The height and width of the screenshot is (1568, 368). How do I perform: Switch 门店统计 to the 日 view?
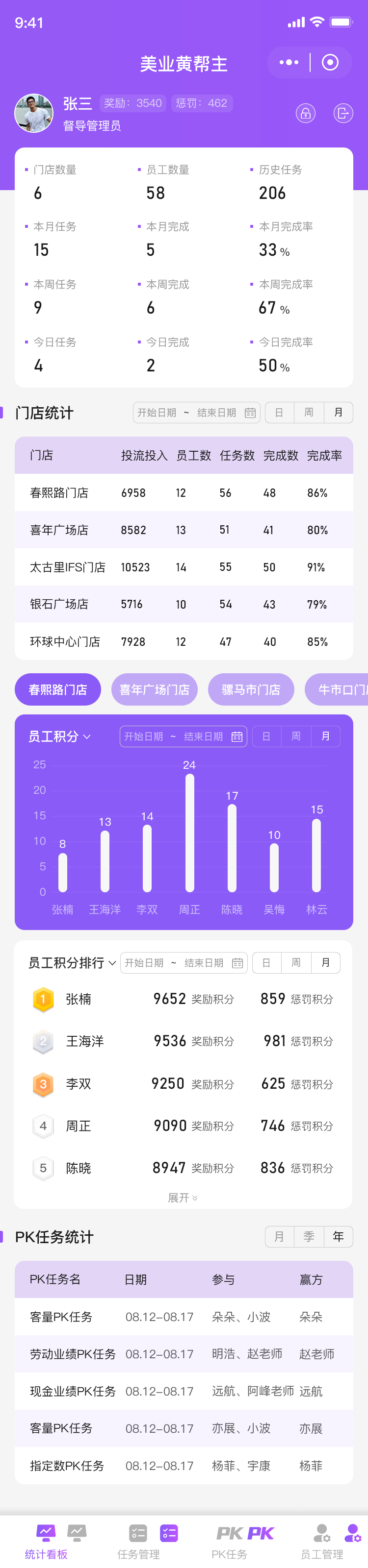click(279, 413)
